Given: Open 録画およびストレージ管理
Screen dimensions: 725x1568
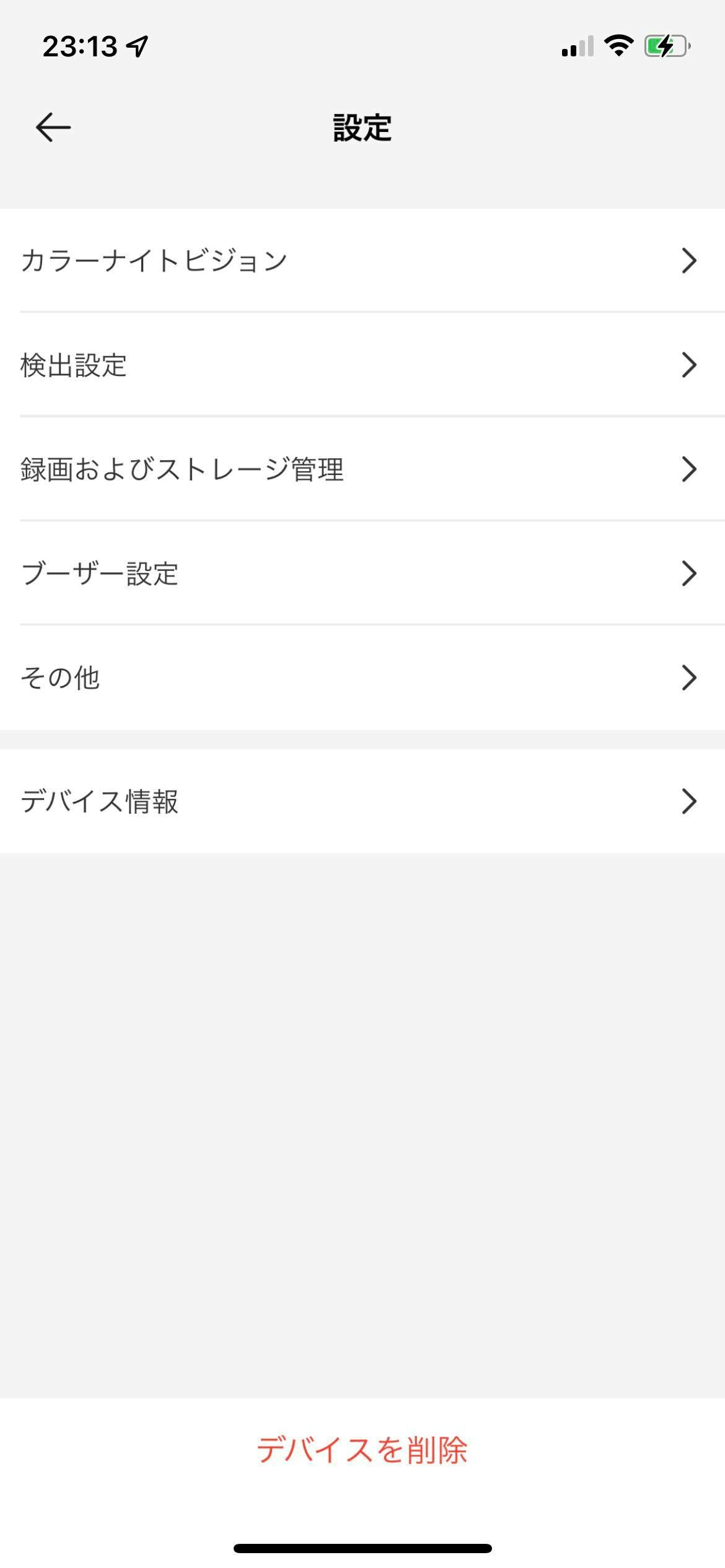Looking at the screenshot, I should coord(362,469).
